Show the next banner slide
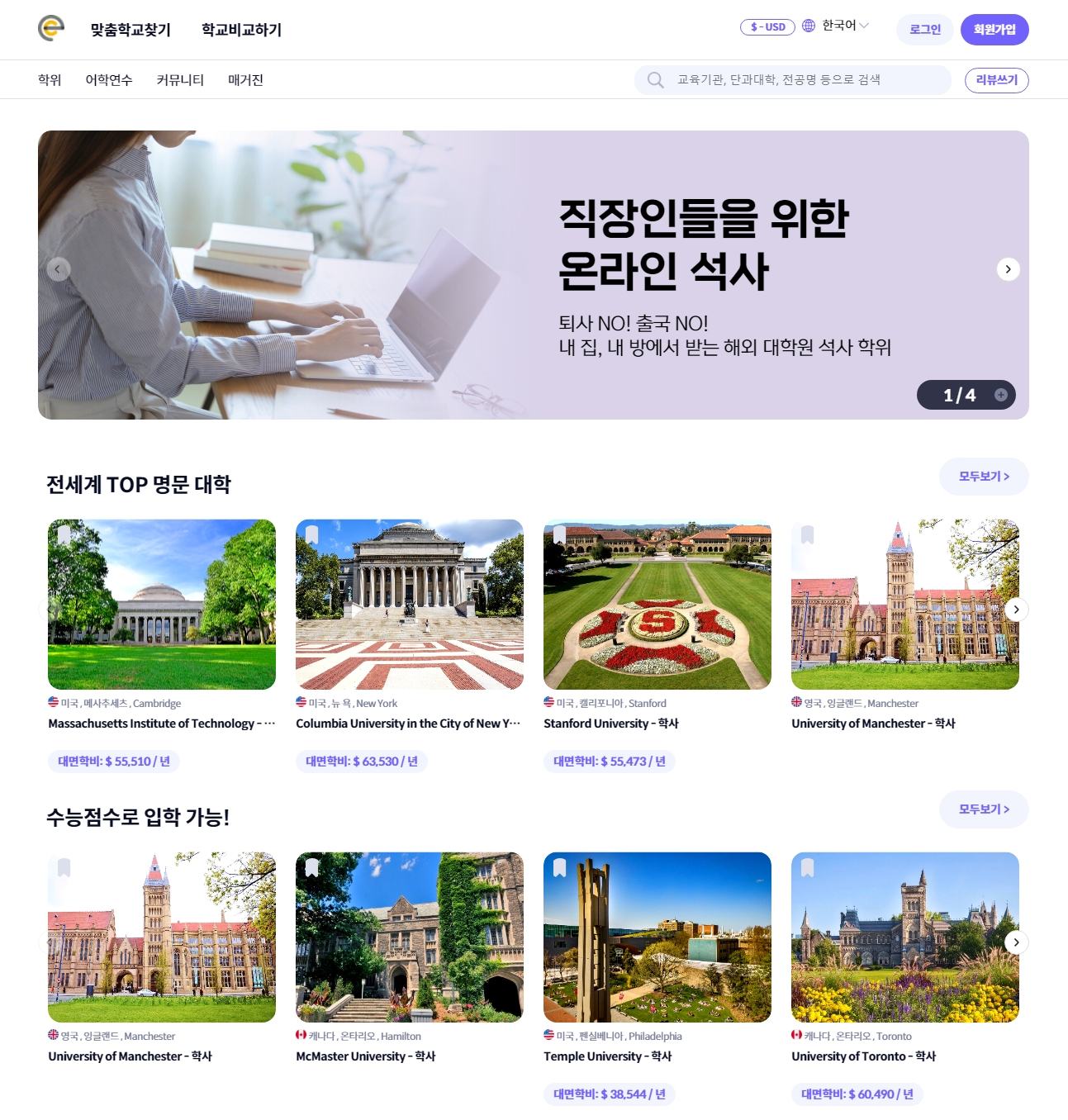Screen dimensions: 1068x1120 [x=1008, y=269]
